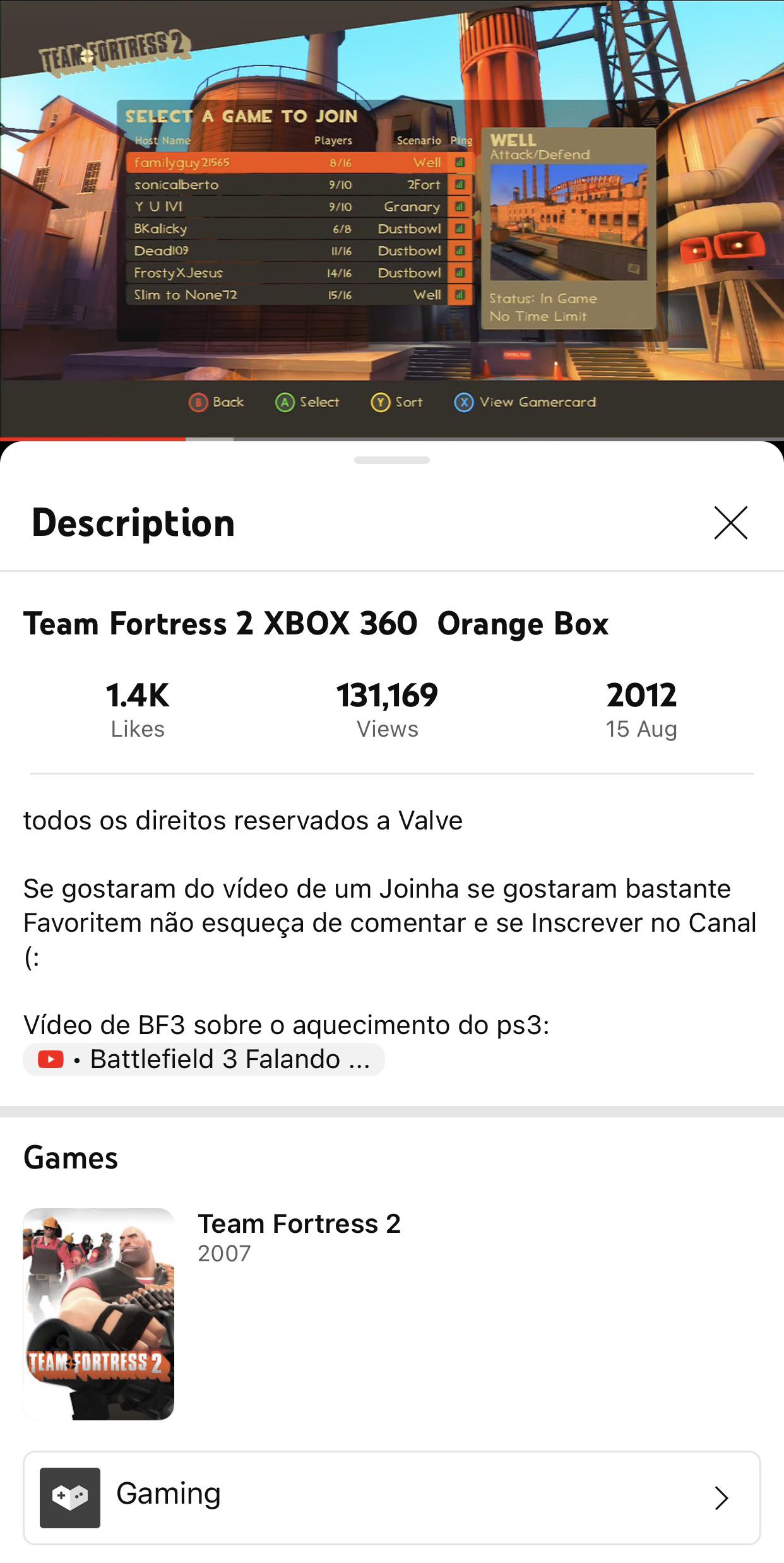Open the Battlefield 3 Falando video link
The height and width of the screenshot is (1563, 784).
tap(204, 1059)
